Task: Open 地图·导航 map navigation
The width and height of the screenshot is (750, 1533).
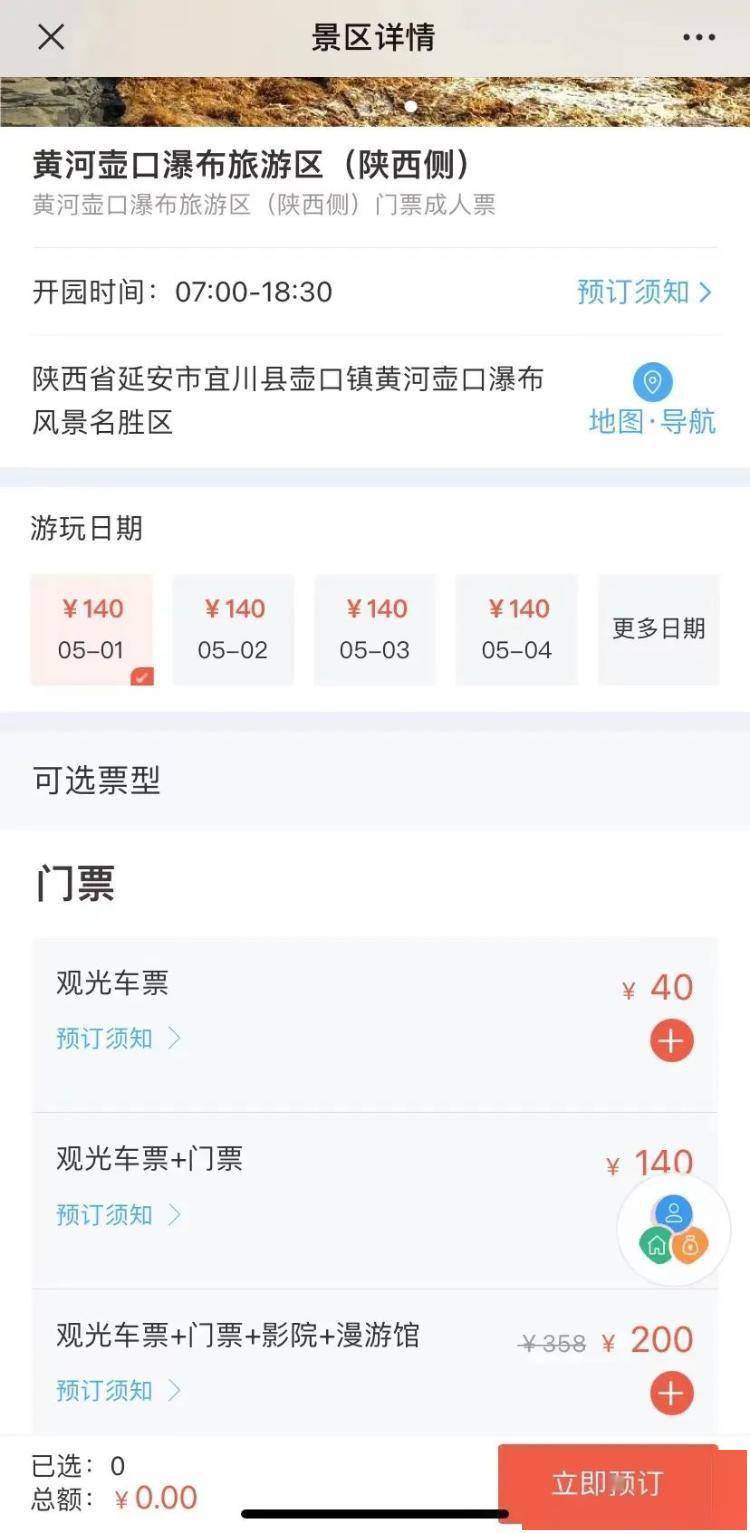Action: pos(652,402)
